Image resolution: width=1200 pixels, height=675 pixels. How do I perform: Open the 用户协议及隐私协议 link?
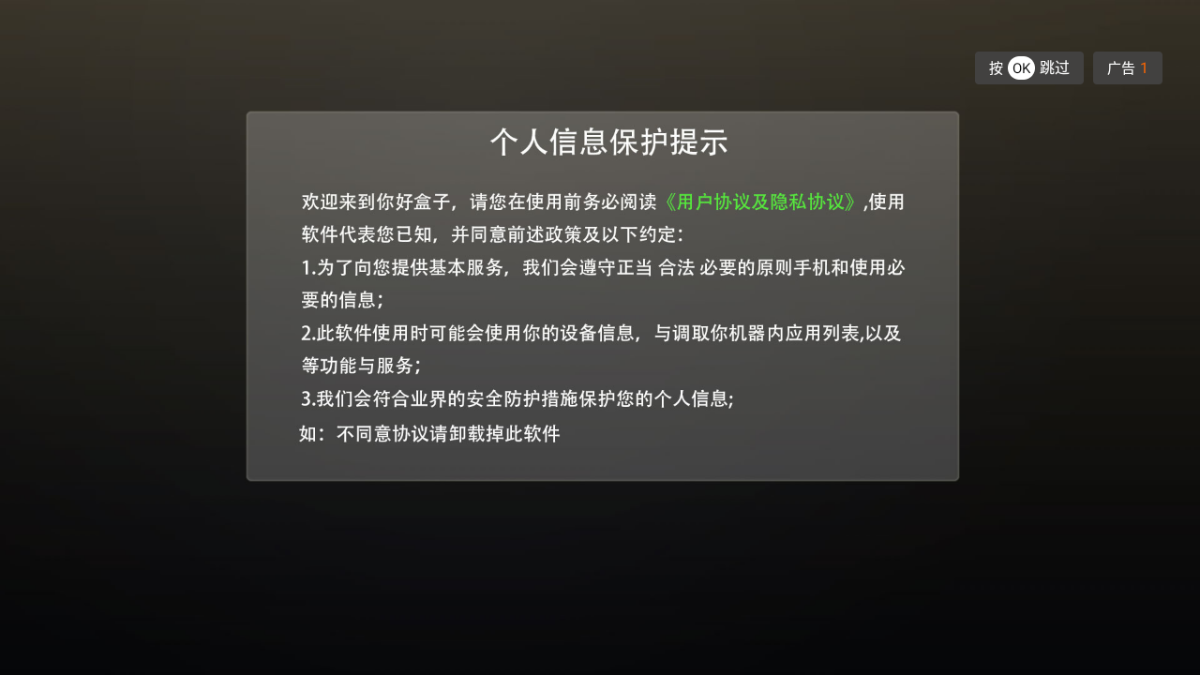[x=761, y=202]
